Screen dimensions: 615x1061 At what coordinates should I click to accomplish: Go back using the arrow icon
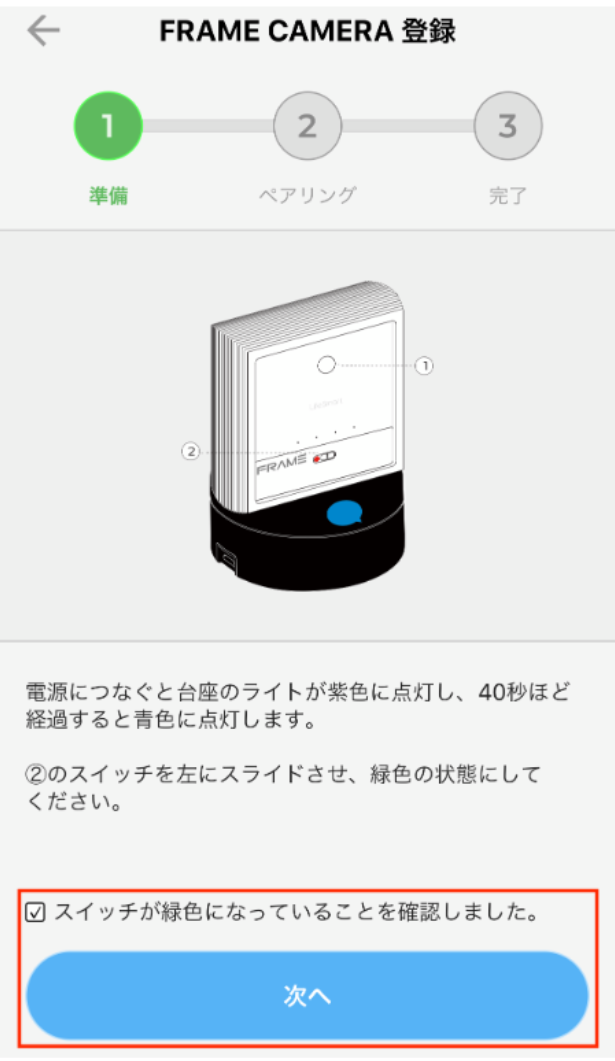tap(43, 31)
